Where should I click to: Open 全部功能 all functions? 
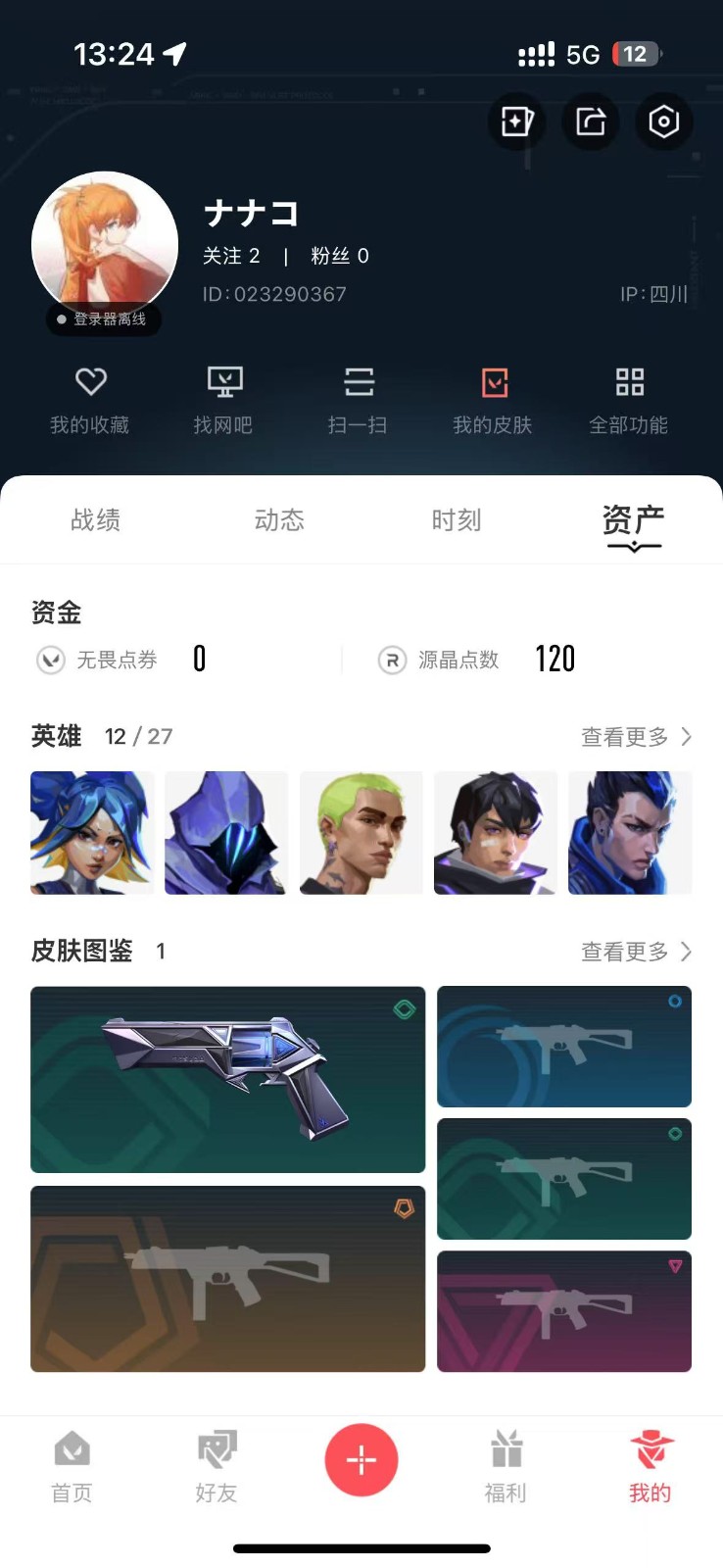[629, 401]
